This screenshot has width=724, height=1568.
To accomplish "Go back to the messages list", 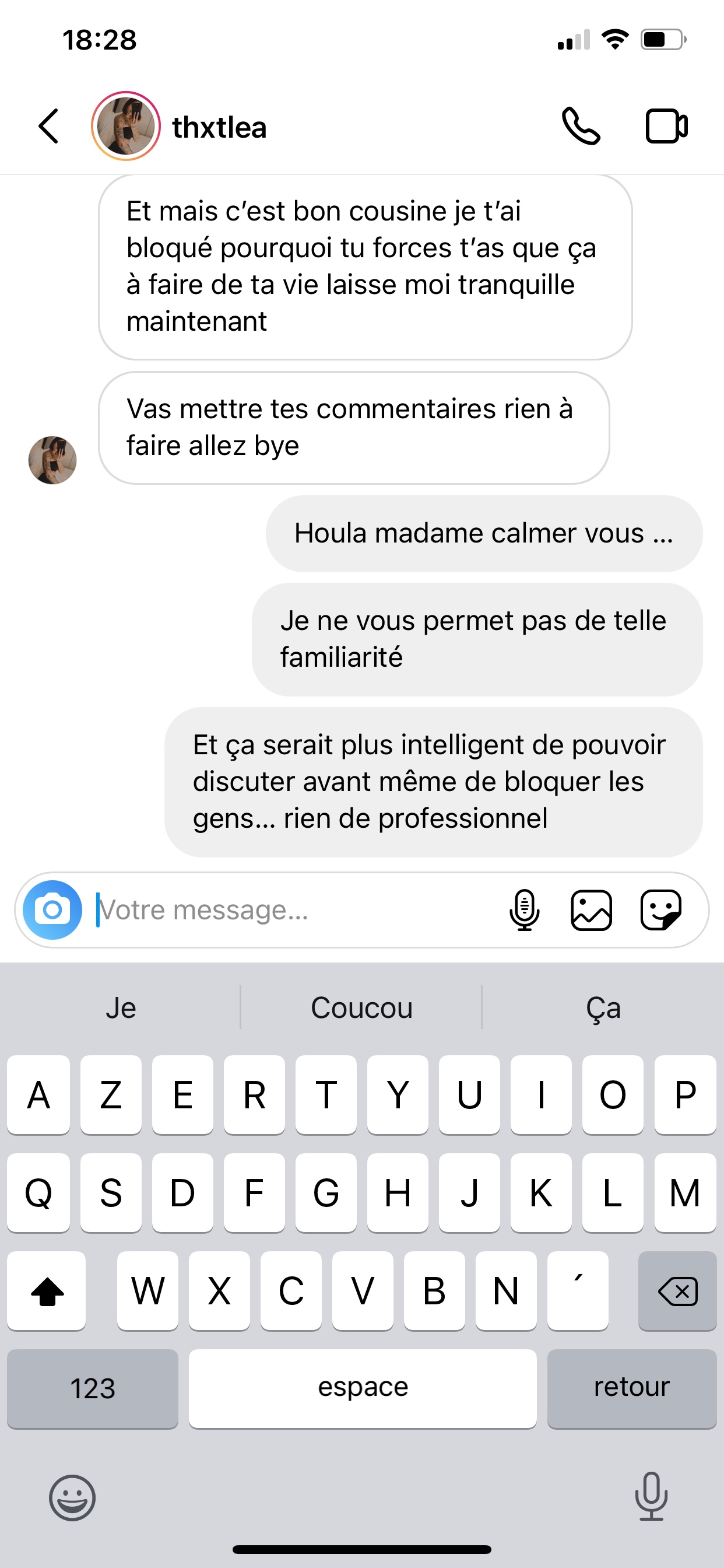I will click(48, 127).
